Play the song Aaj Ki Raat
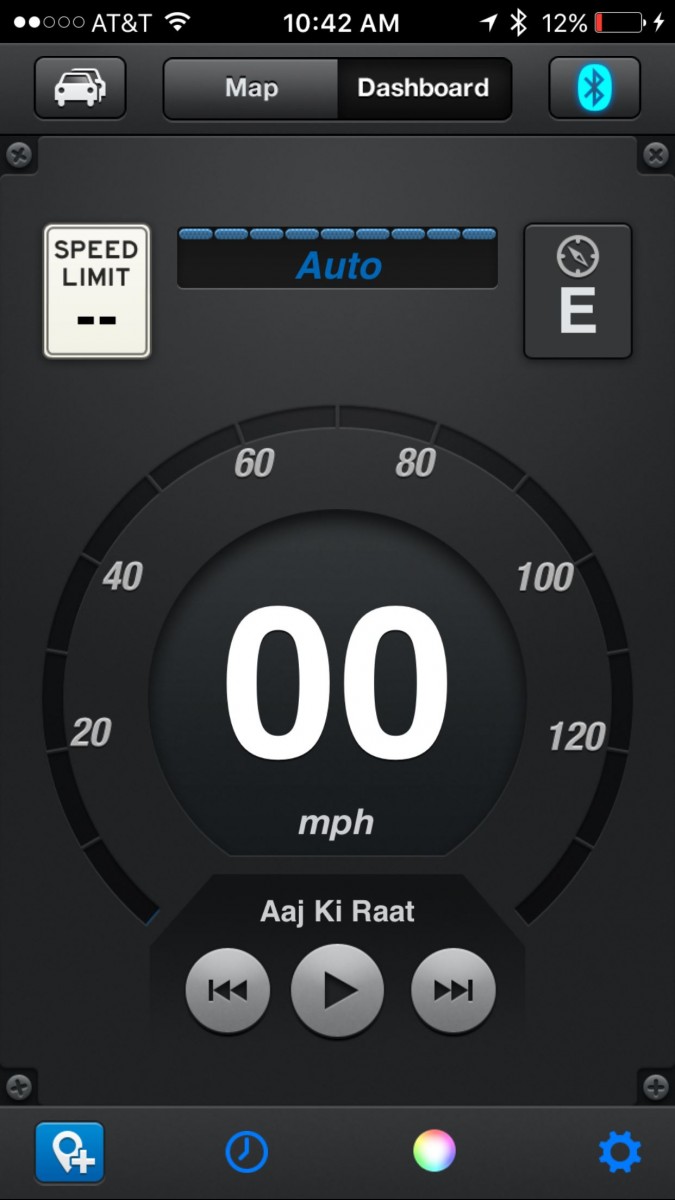The height and width of the screenshot is (1200, 675). tap(338, 991)
